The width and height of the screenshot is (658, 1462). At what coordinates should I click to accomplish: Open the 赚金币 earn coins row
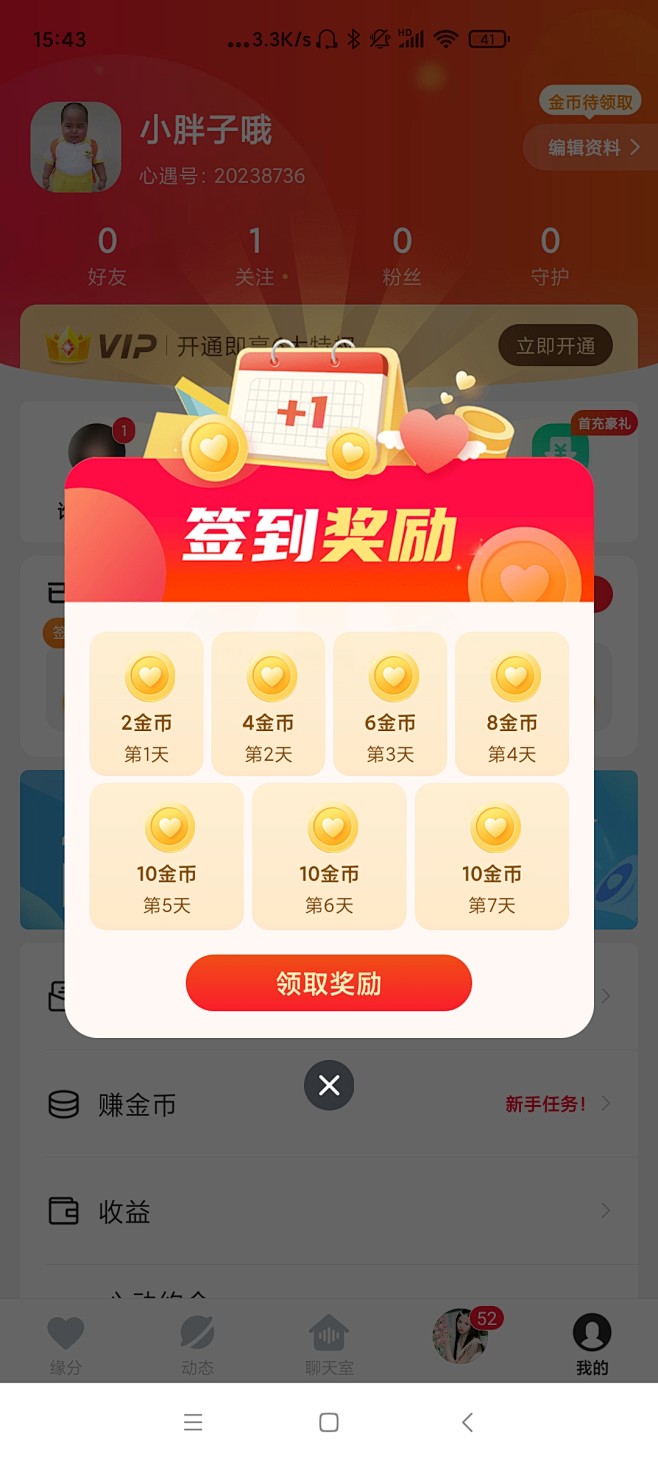[x=330, y=1104]
